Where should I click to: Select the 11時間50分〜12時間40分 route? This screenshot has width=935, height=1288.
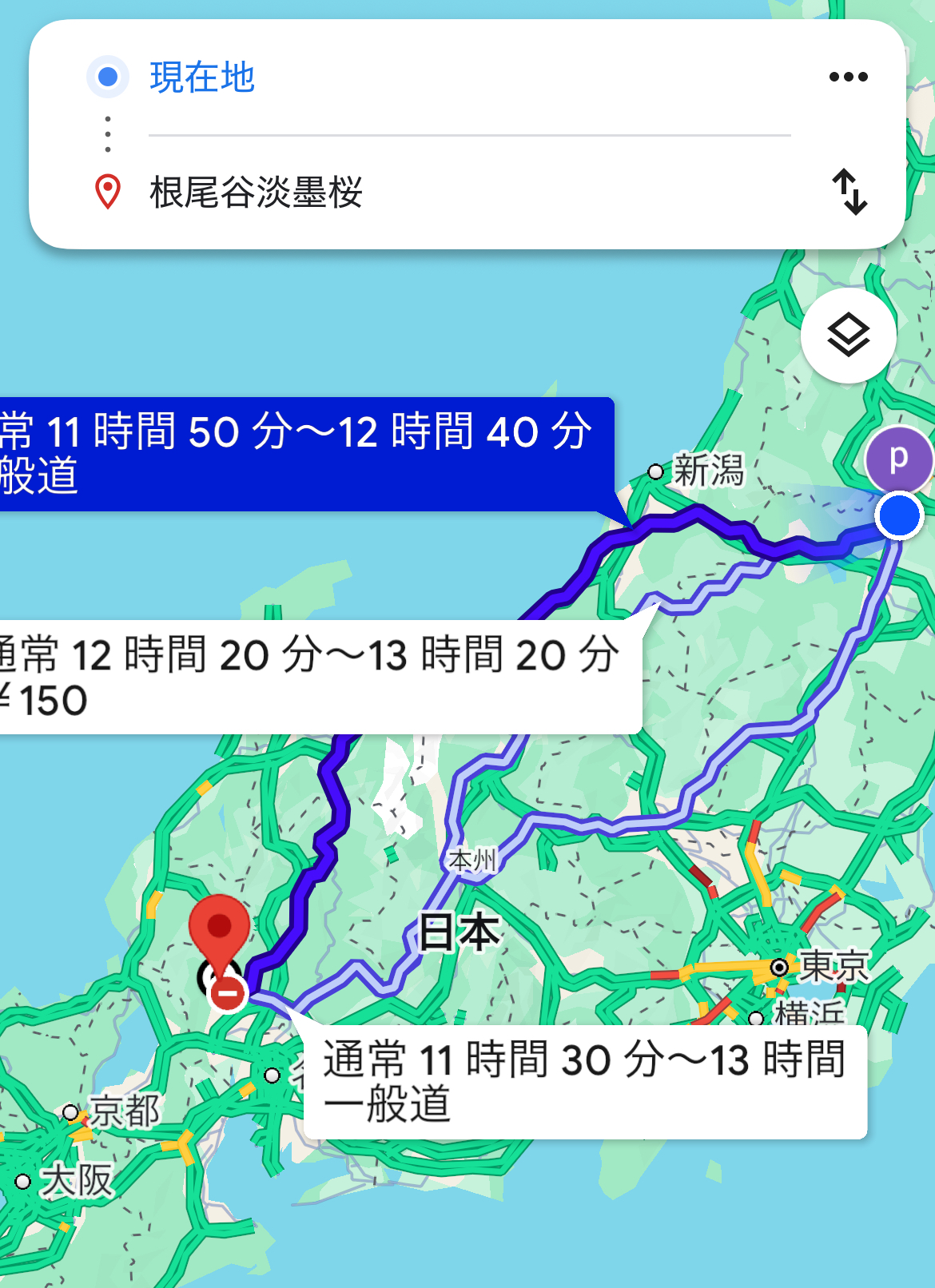(x=304, y=453)
